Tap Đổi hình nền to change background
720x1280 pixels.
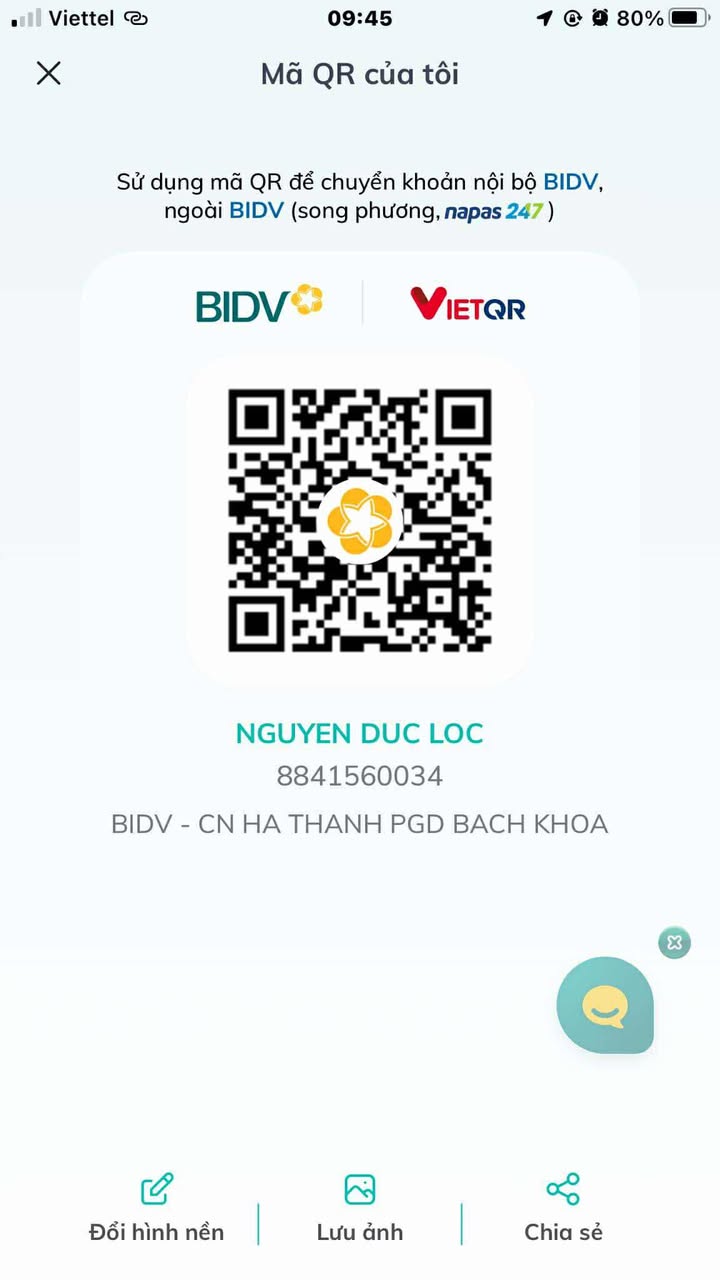click(x=157, y=1208)
